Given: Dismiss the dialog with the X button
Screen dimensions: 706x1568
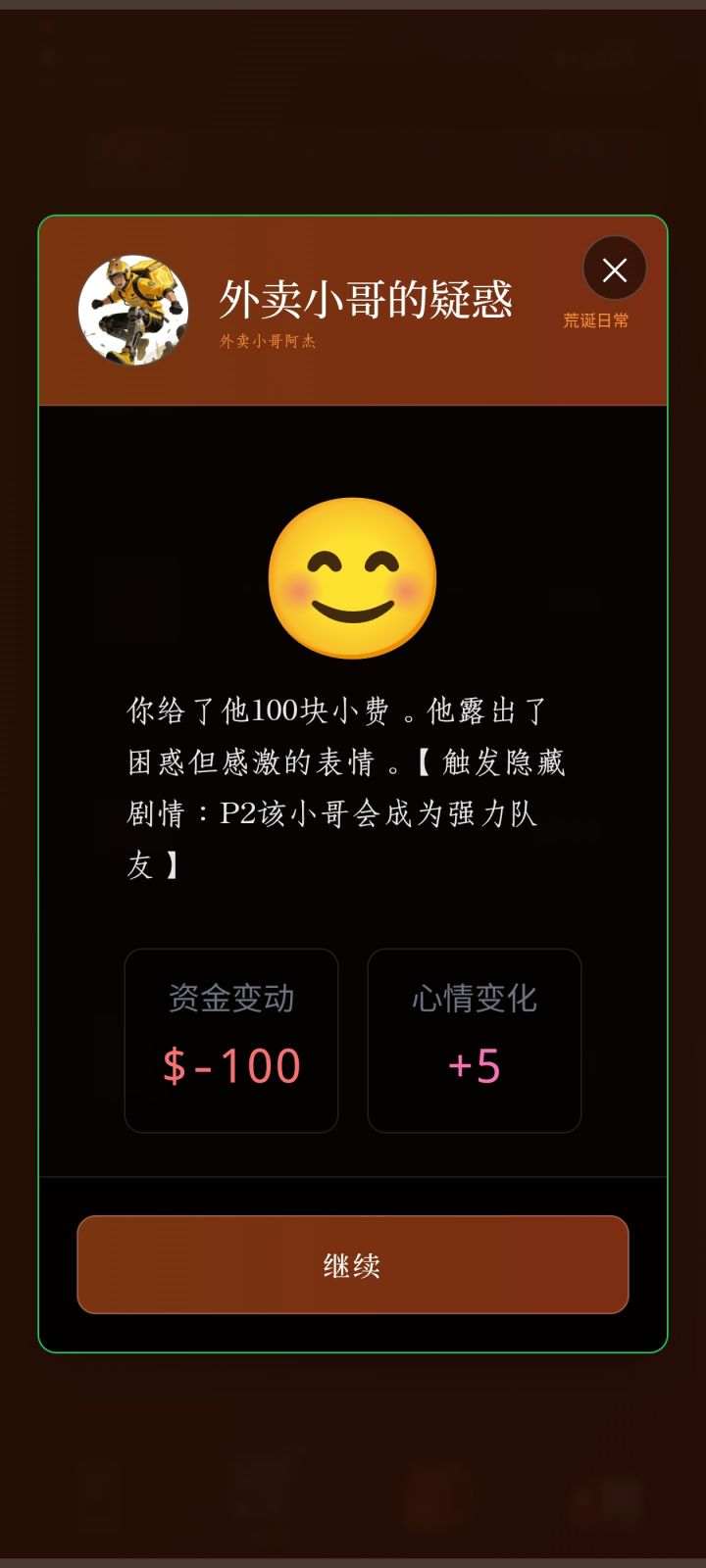Looking at the screenshot, I should pos(615,269).
